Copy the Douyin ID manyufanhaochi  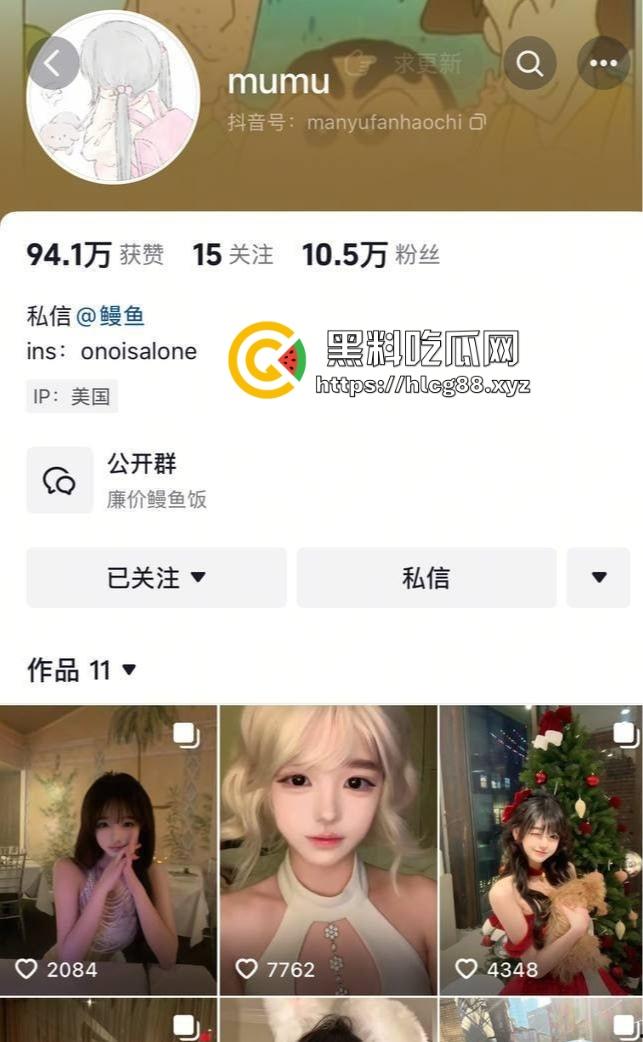pos(478,122)
